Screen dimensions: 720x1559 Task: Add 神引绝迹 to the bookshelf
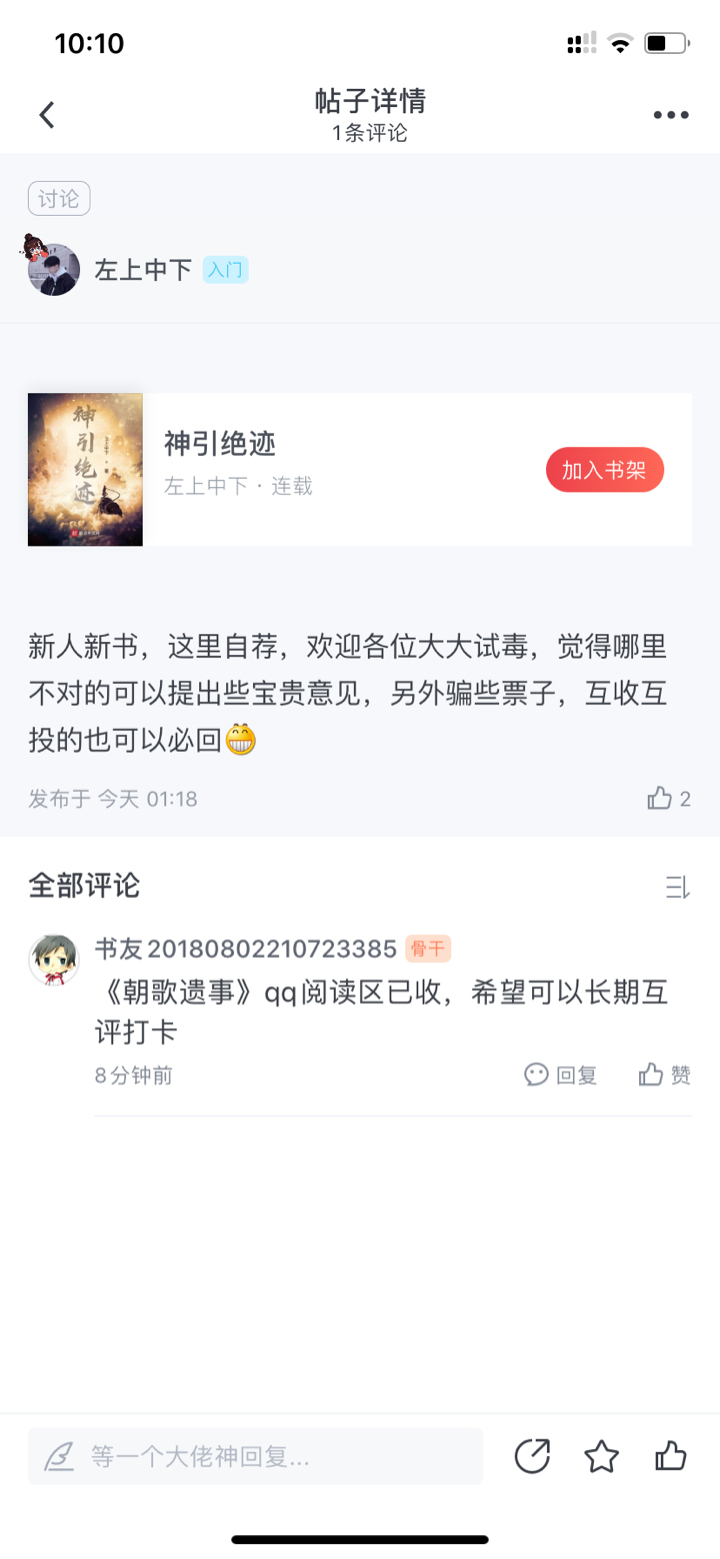604,470
